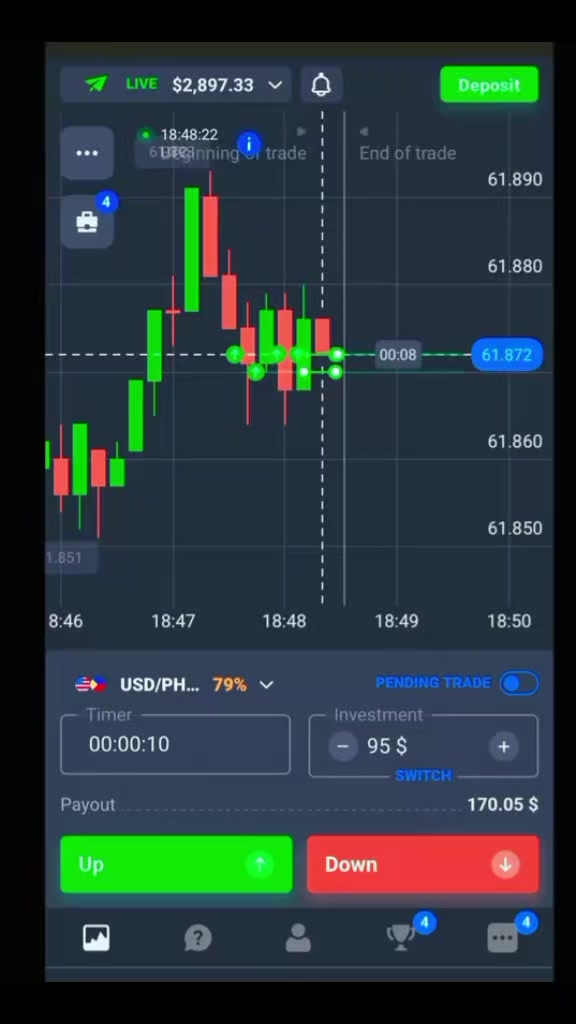Show the blue info icon details
Image resolution: width=576 pixels, height=1024 pixels.
(249, 143)
